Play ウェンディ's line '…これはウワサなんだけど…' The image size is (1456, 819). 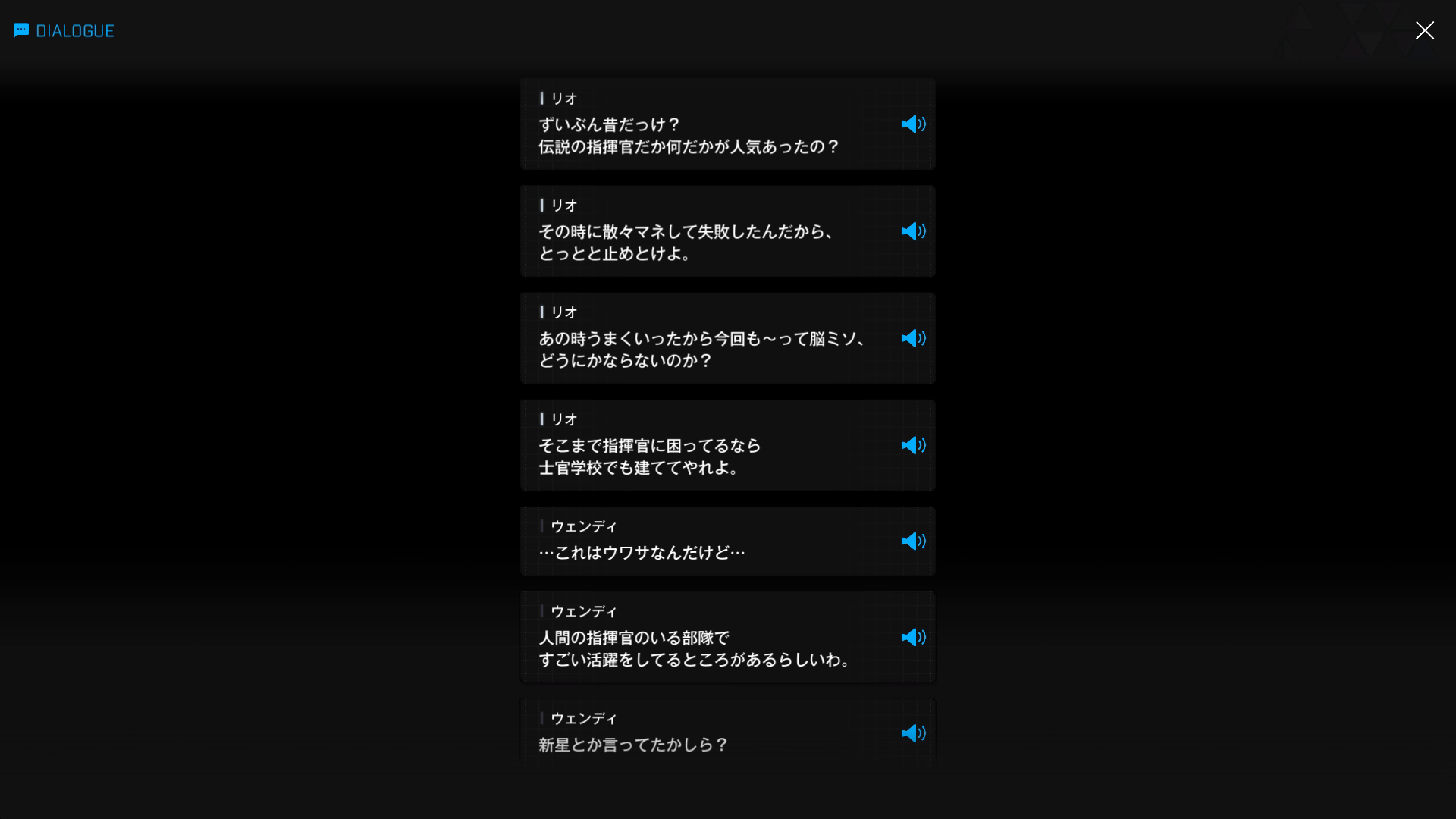pos(913,541)
